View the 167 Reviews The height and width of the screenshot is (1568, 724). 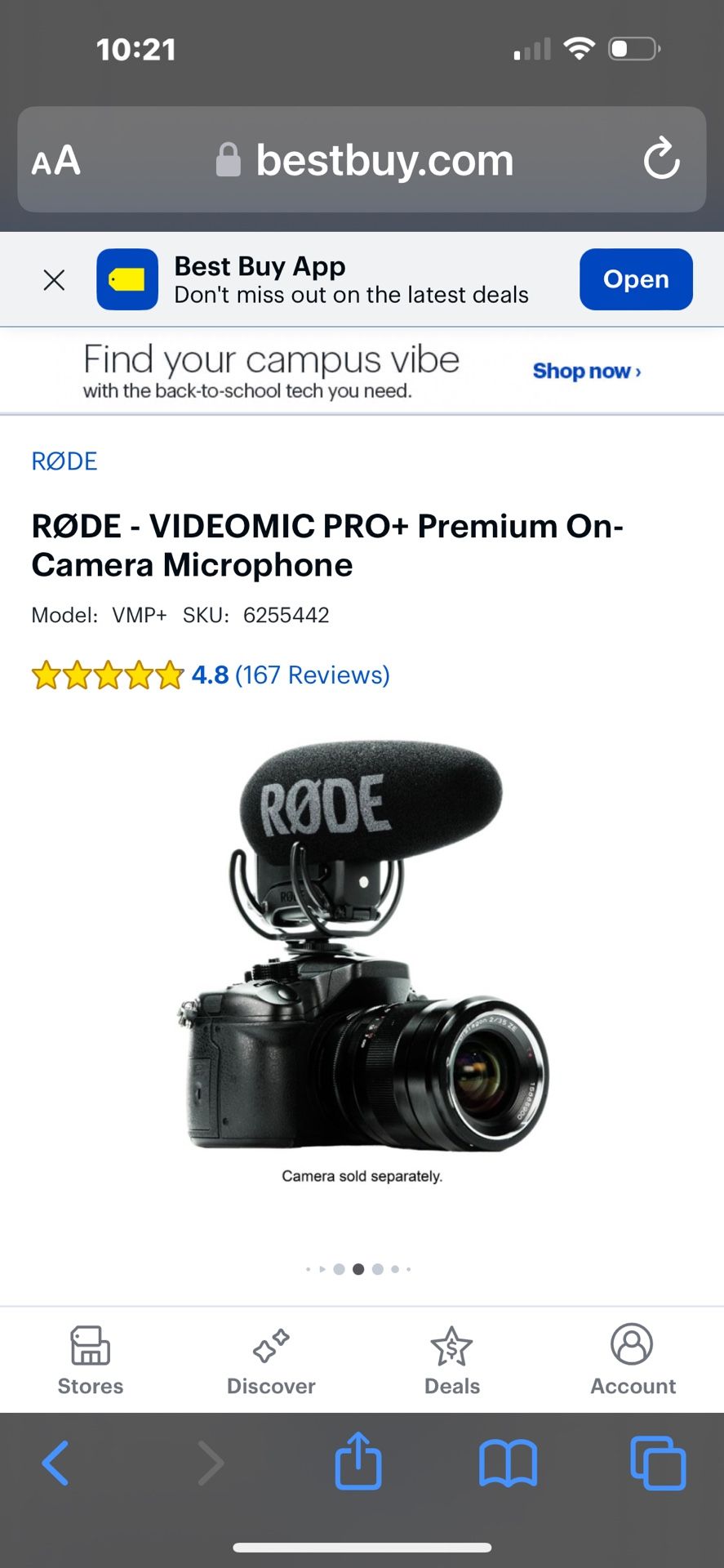click(312, 675)
